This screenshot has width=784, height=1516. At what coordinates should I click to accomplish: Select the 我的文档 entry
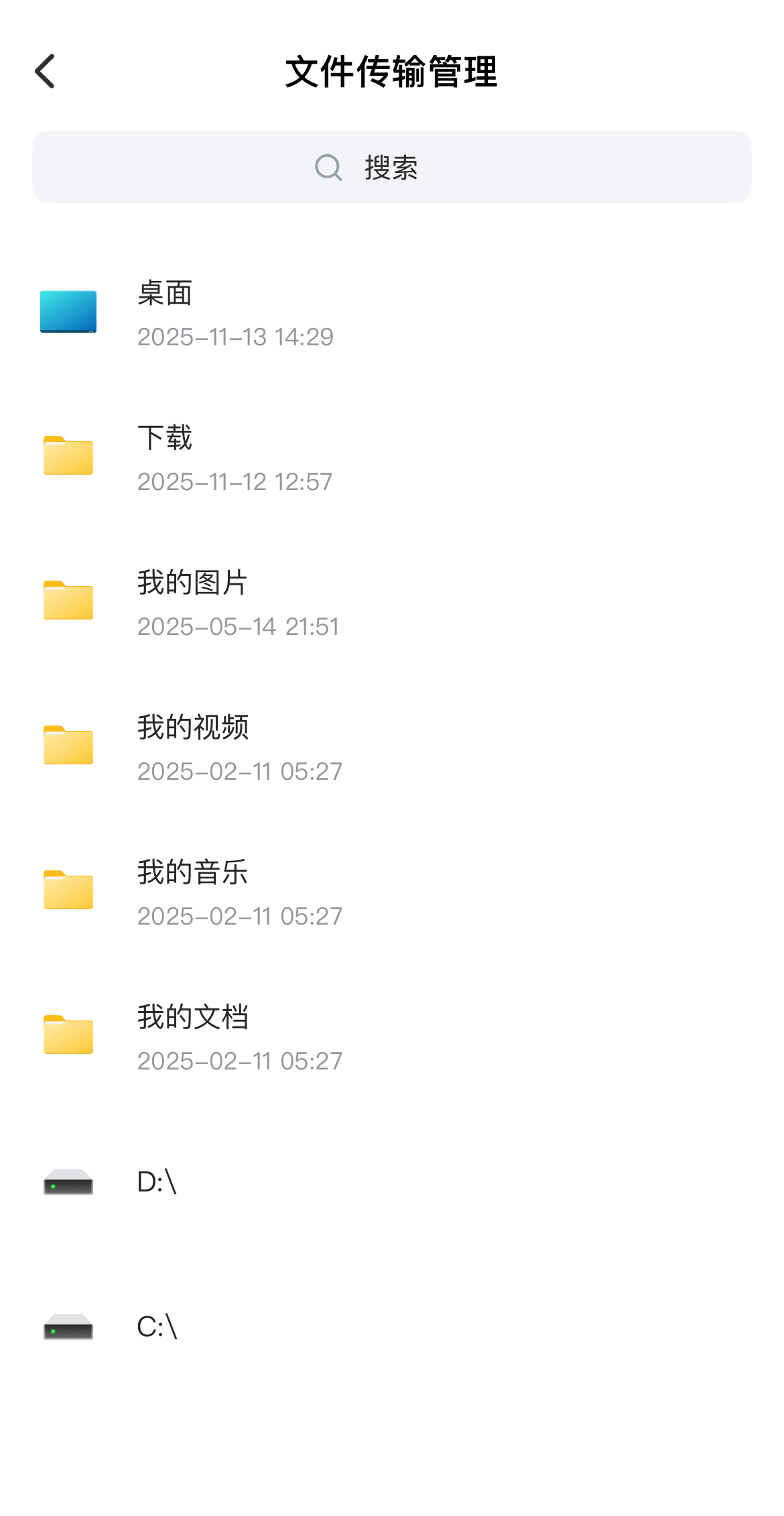pyautogui.click(x=192, y=1018)
